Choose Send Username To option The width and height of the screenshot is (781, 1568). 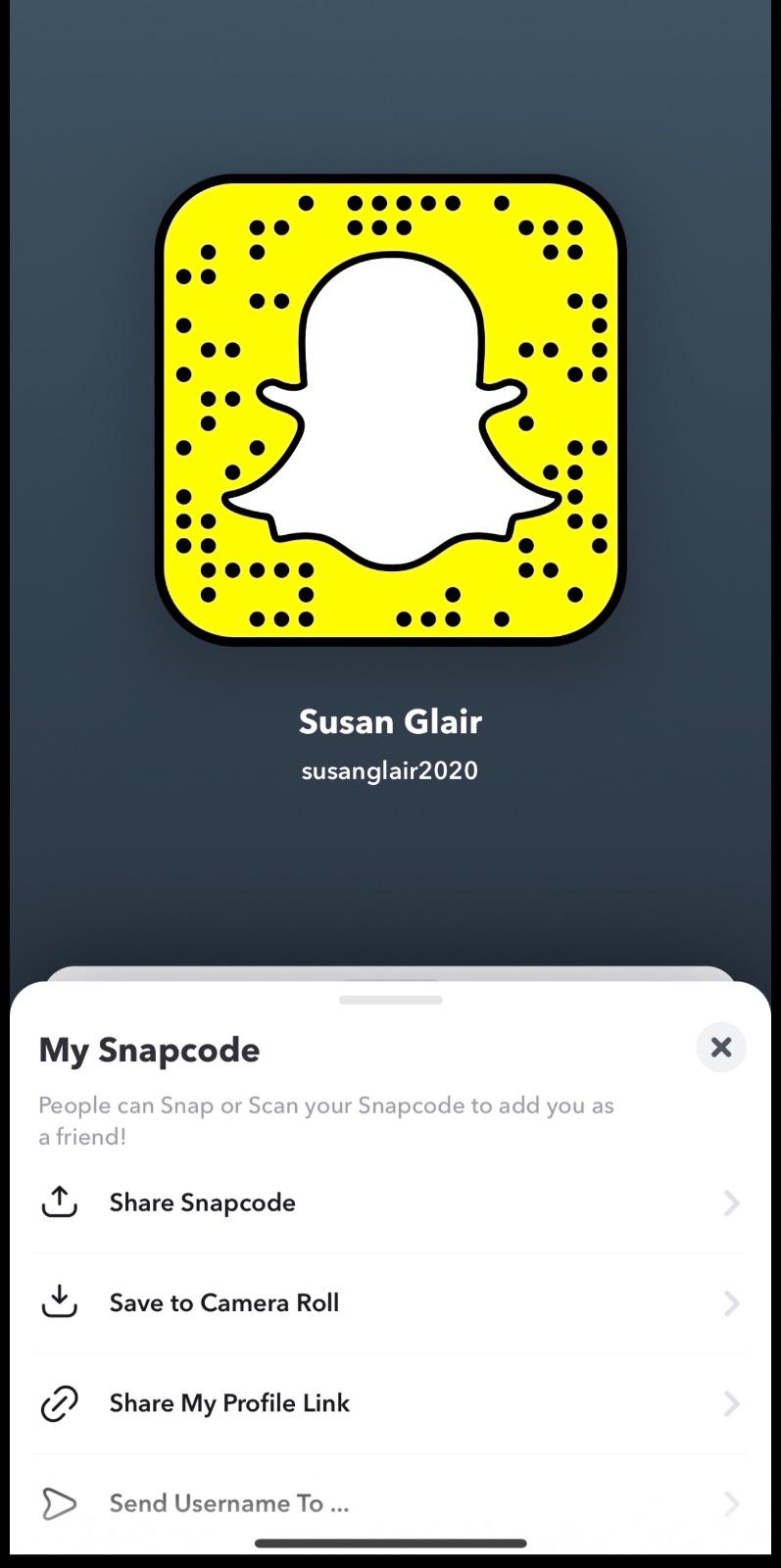point(229,1503)
